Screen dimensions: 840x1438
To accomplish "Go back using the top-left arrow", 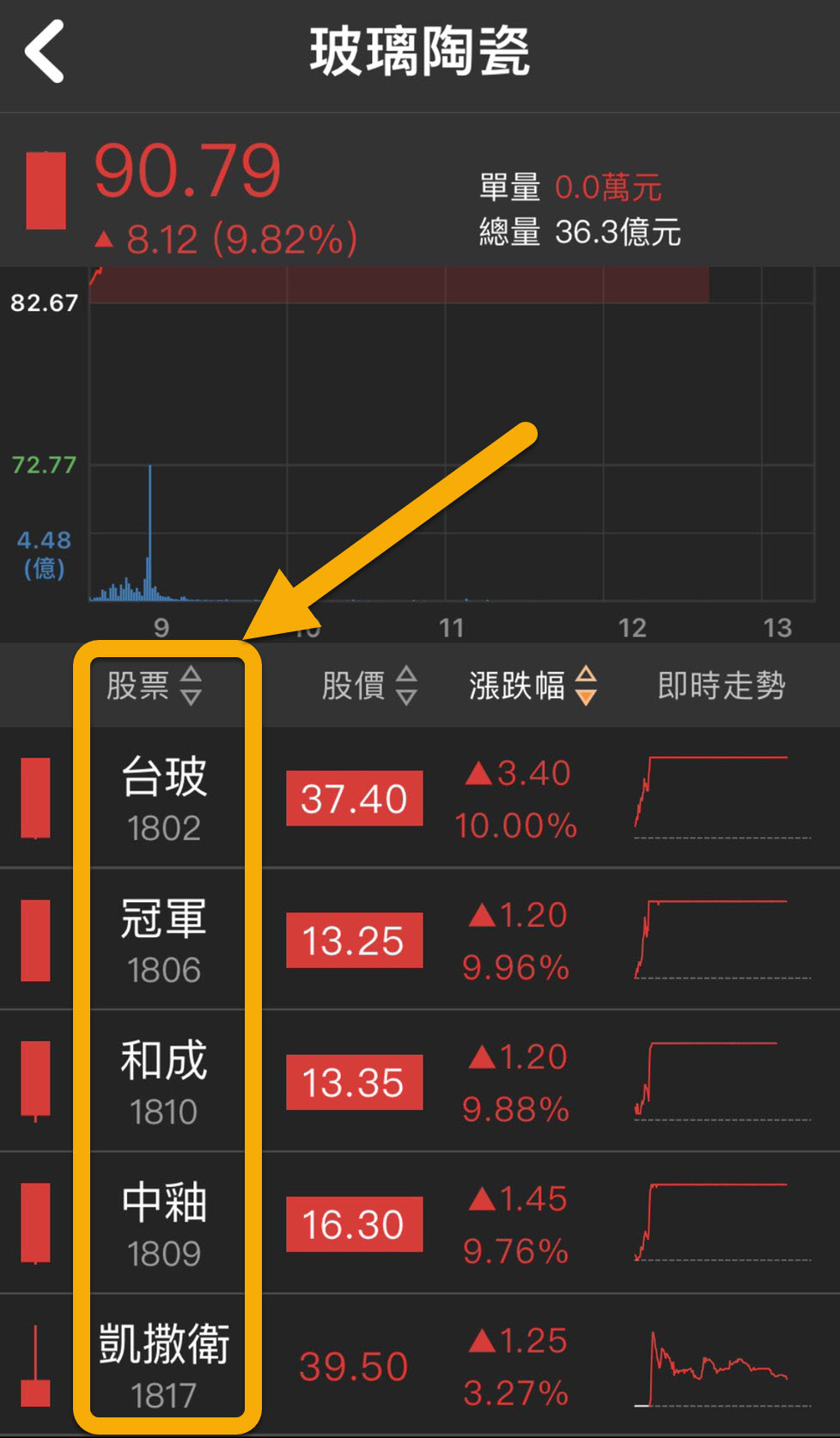I will point(45,52).
